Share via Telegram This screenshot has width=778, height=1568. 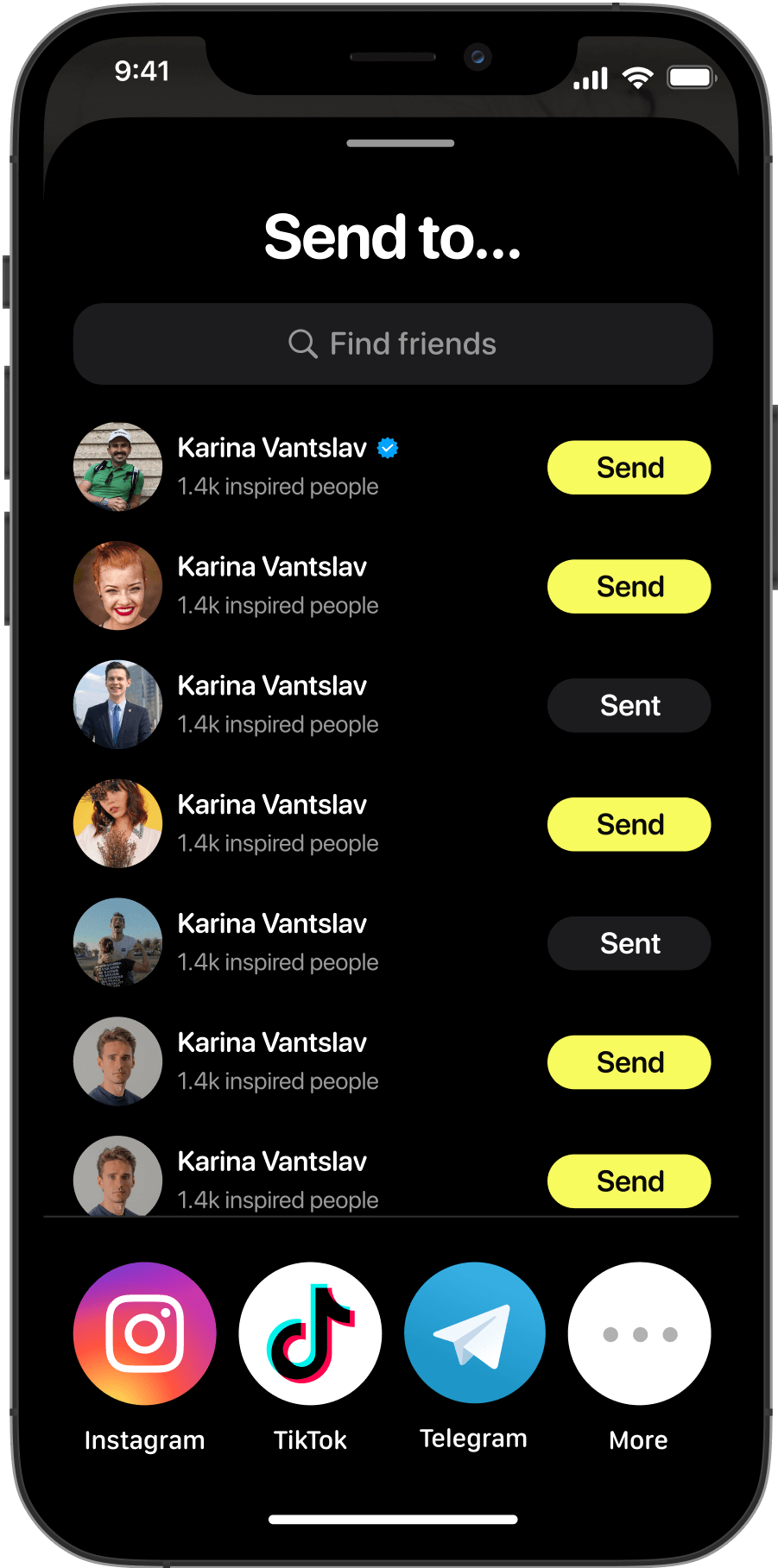(x=474, y=1333)
